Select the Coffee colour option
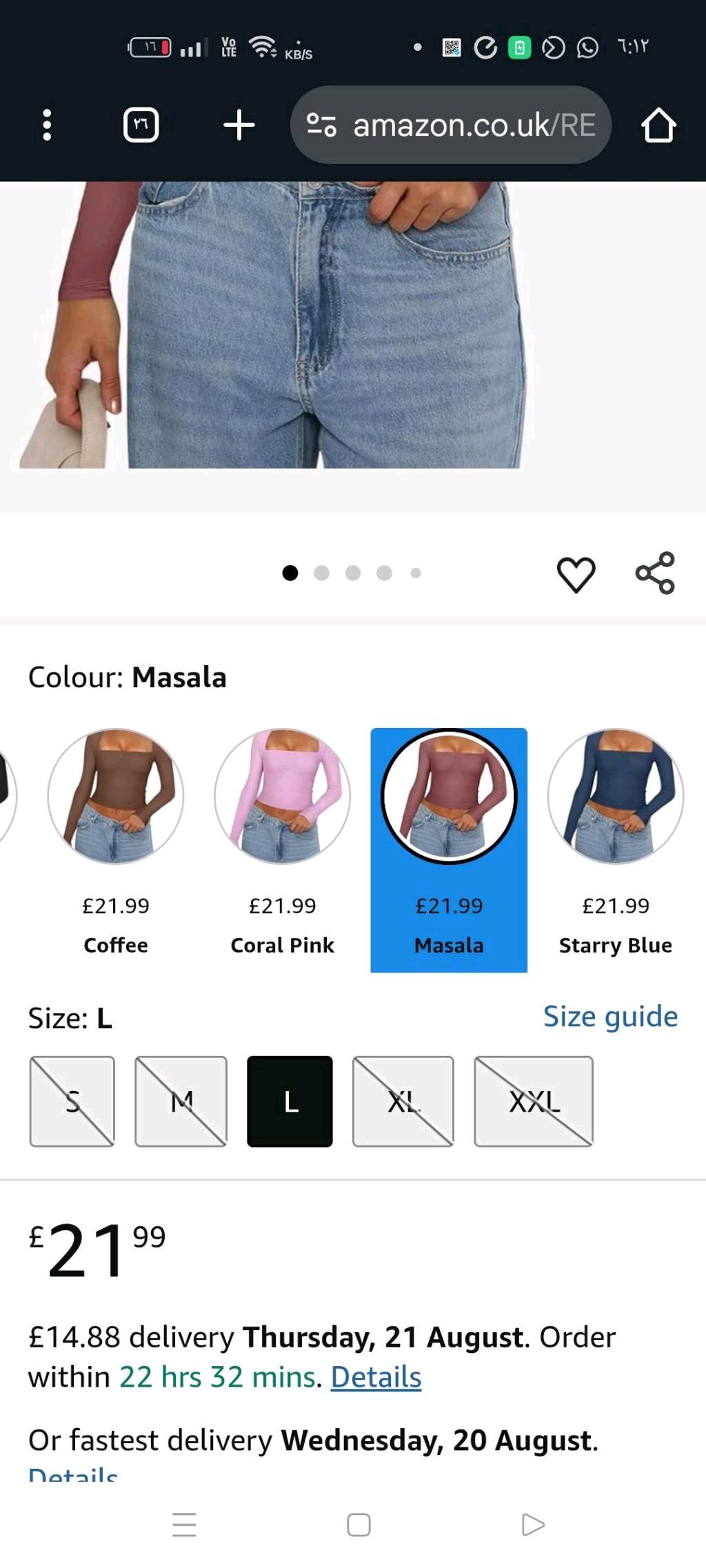706x1568 pixels. click(116, 796)
